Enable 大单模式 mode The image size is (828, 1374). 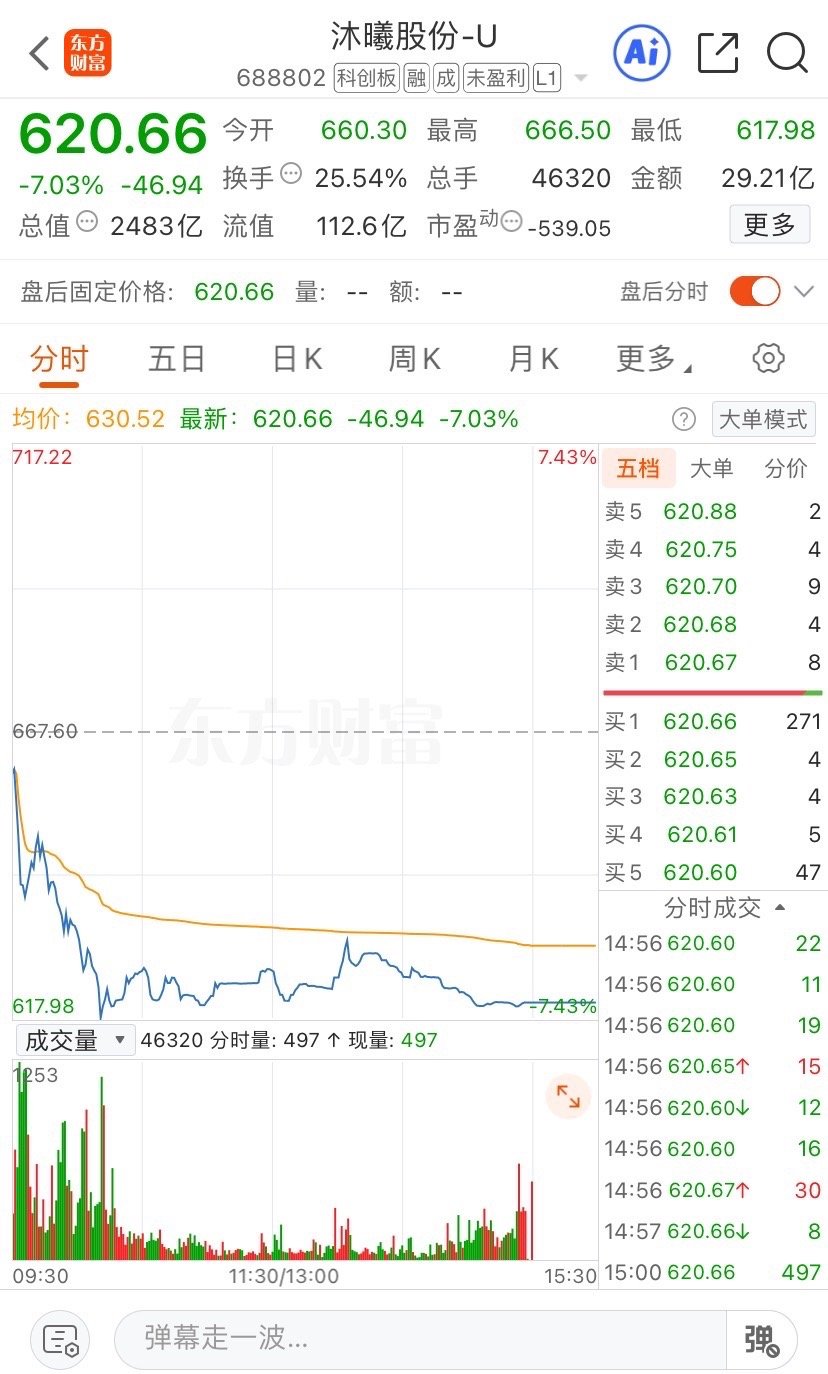click(763, 420)
